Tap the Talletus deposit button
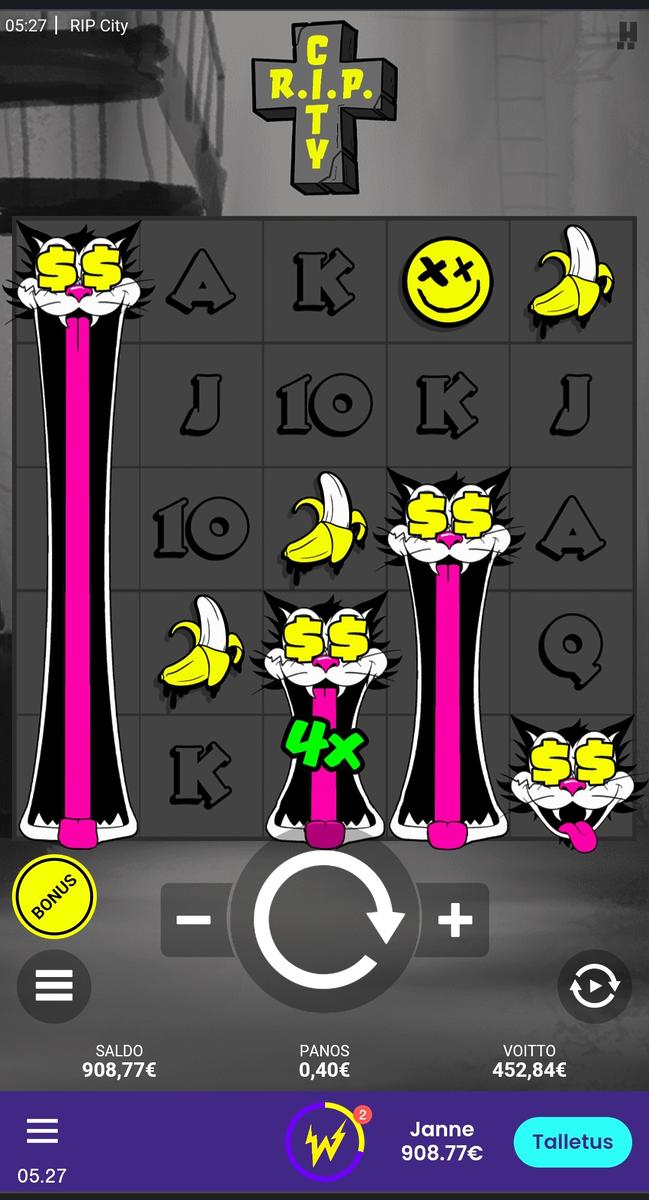649x1200 pixels. click(x=572, y=1142)
